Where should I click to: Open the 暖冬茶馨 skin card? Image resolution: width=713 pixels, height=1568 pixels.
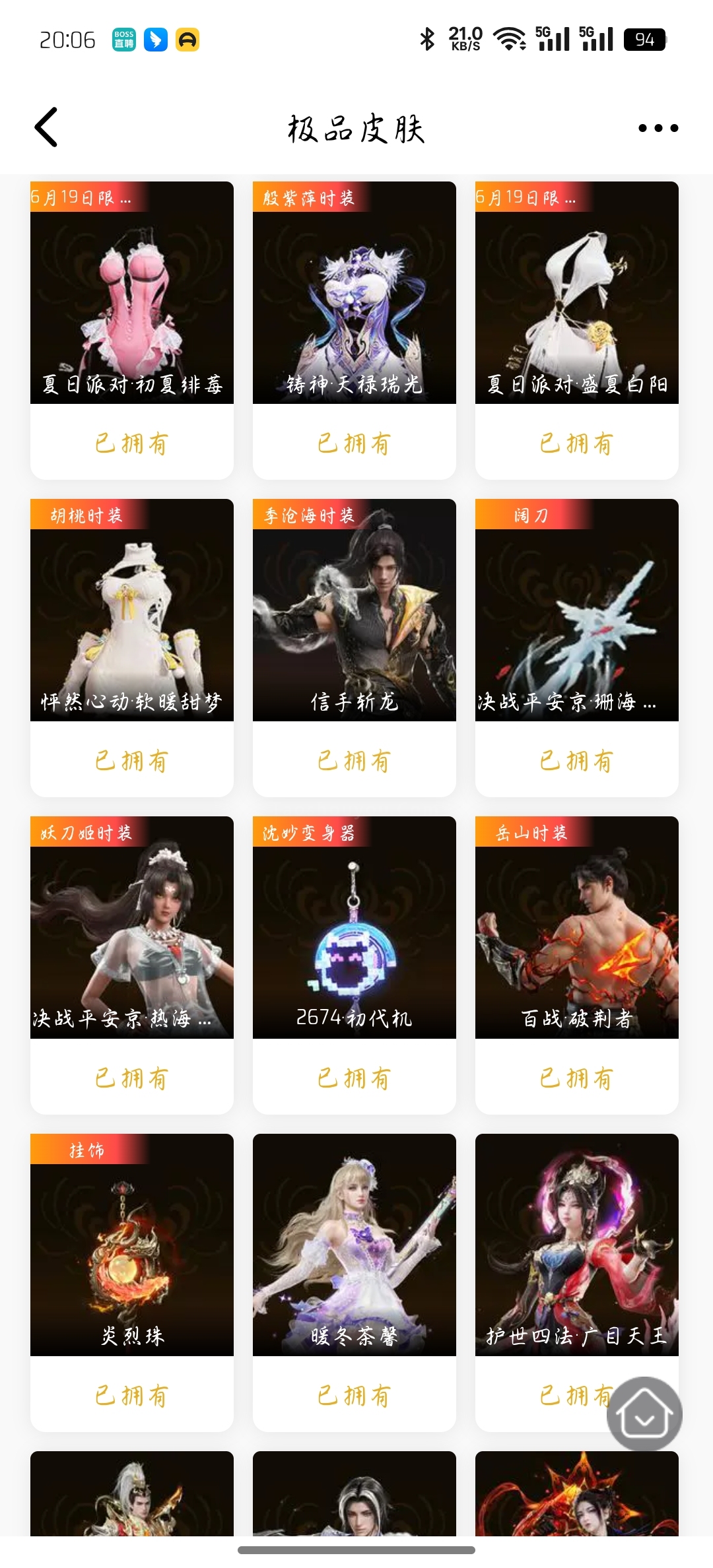pos(354,1245)
